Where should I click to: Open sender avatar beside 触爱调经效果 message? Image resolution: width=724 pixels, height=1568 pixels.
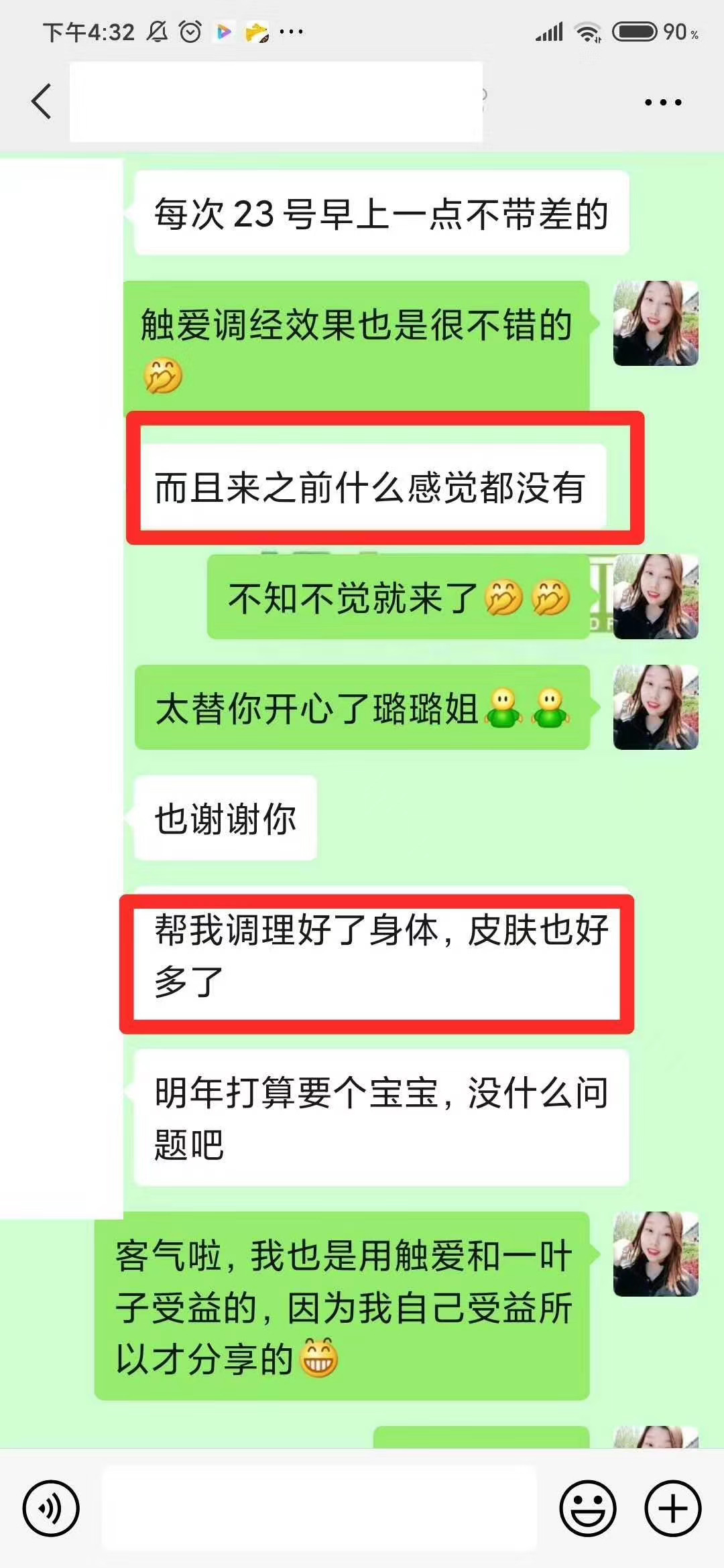[656, 324]
